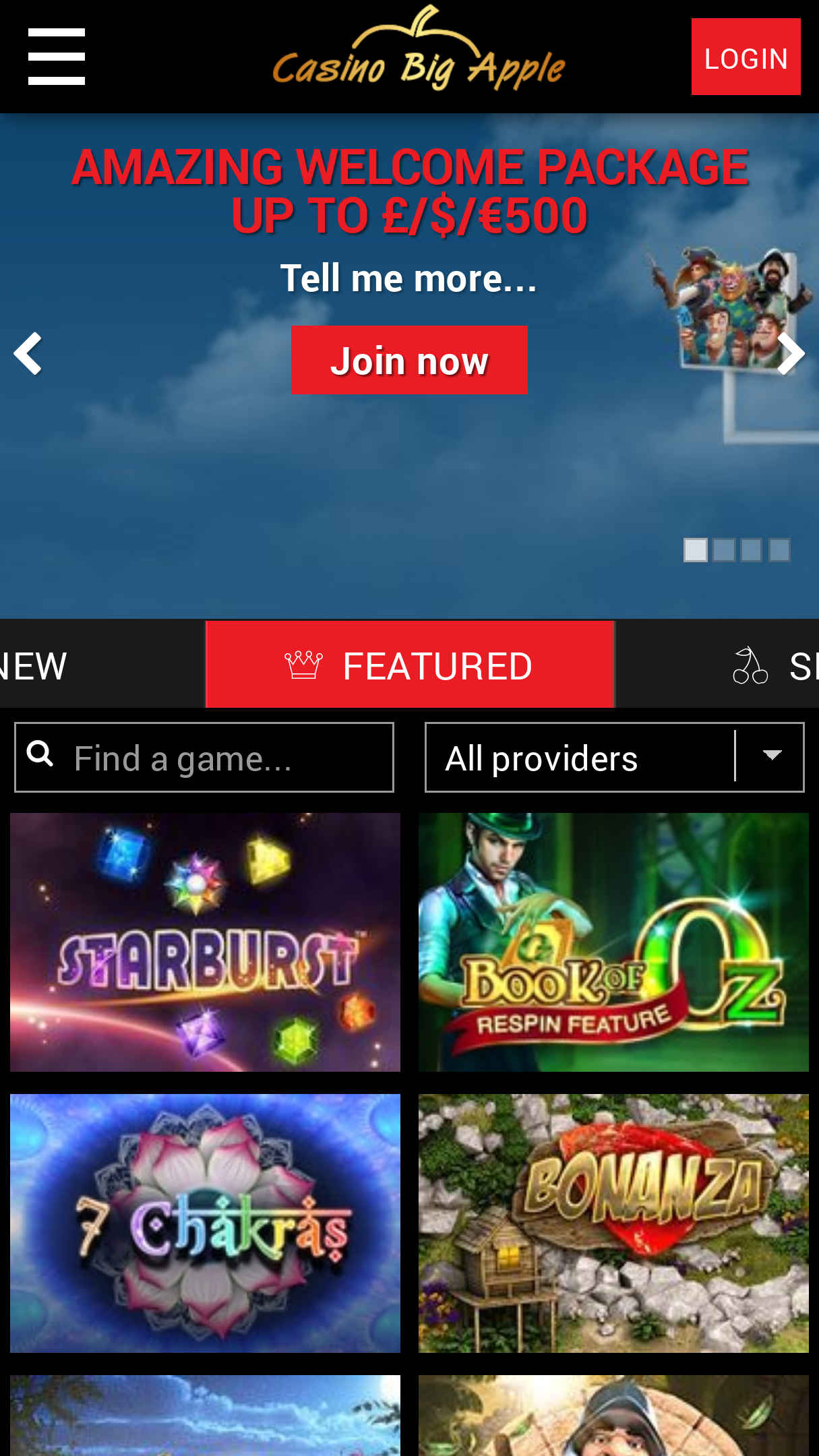Switch to the NEW games tab
The width and height of the screenshot is (819, 1456).
coord(34,666)
